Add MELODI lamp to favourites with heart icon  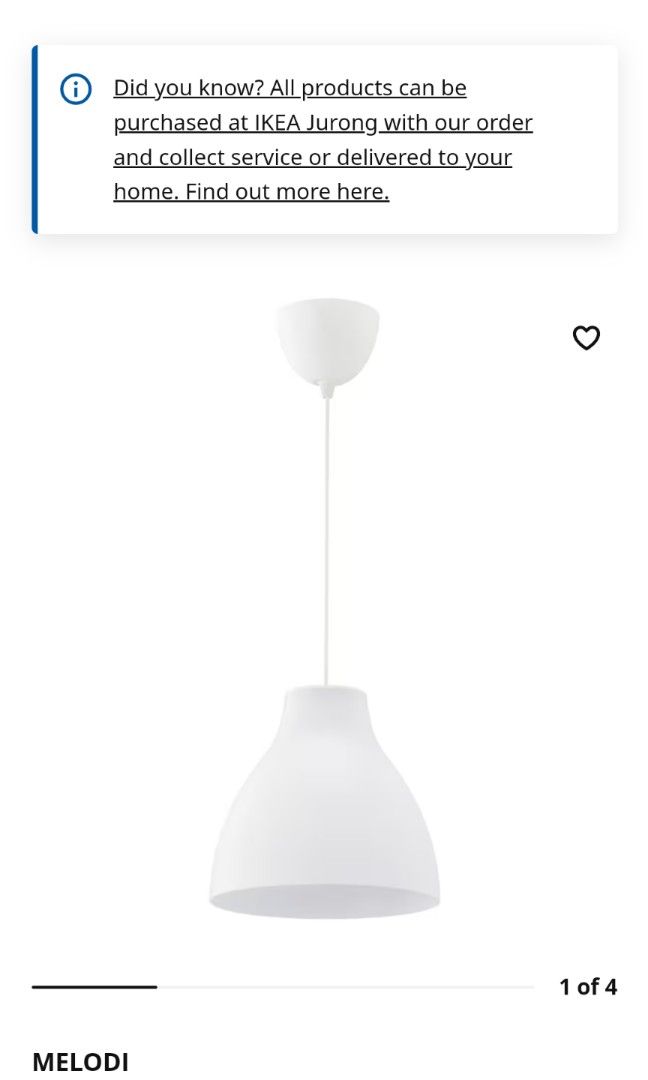[x=586, y=338]
